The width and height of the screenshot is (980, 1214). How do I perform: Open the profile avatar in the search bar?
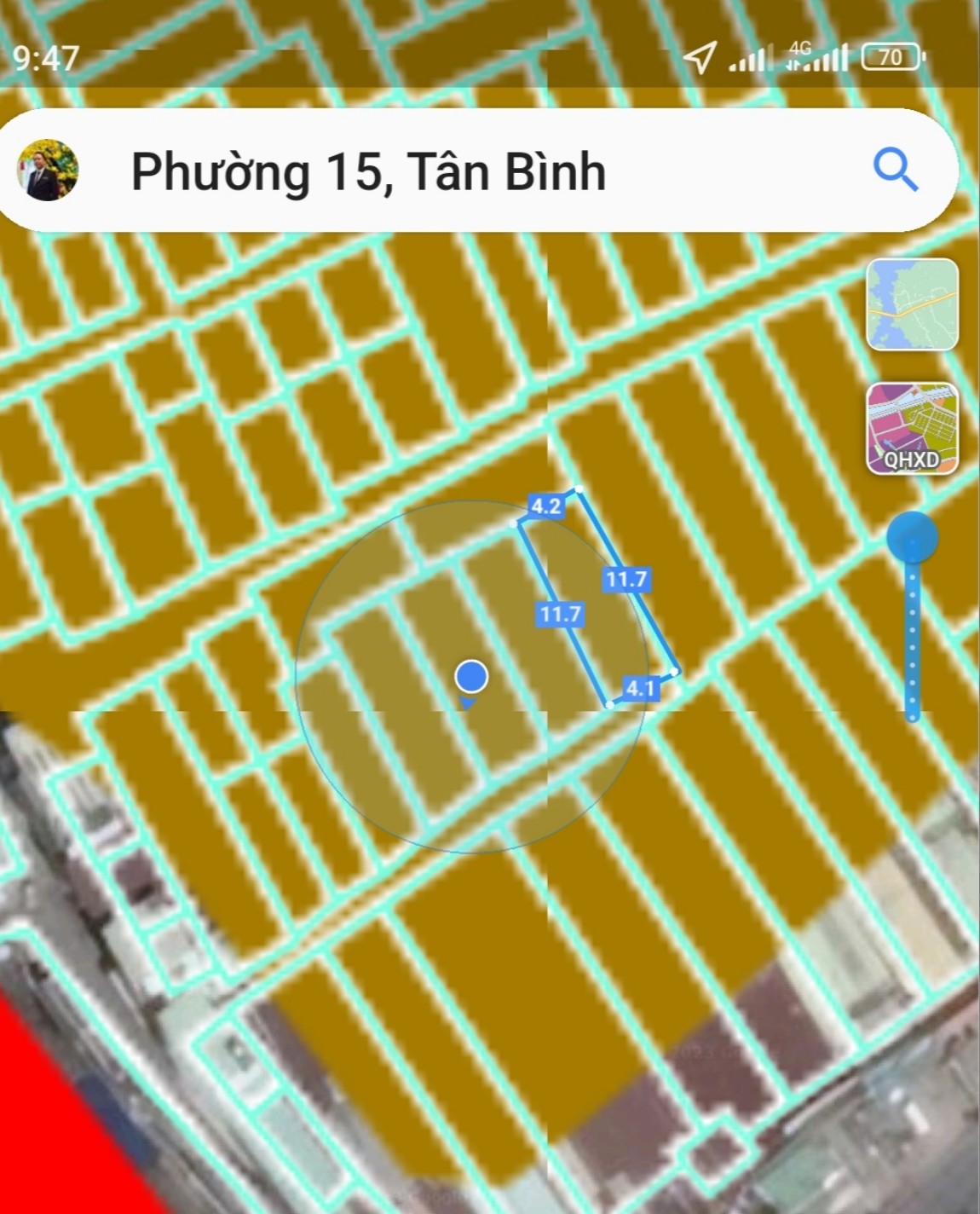click(48, 171)
